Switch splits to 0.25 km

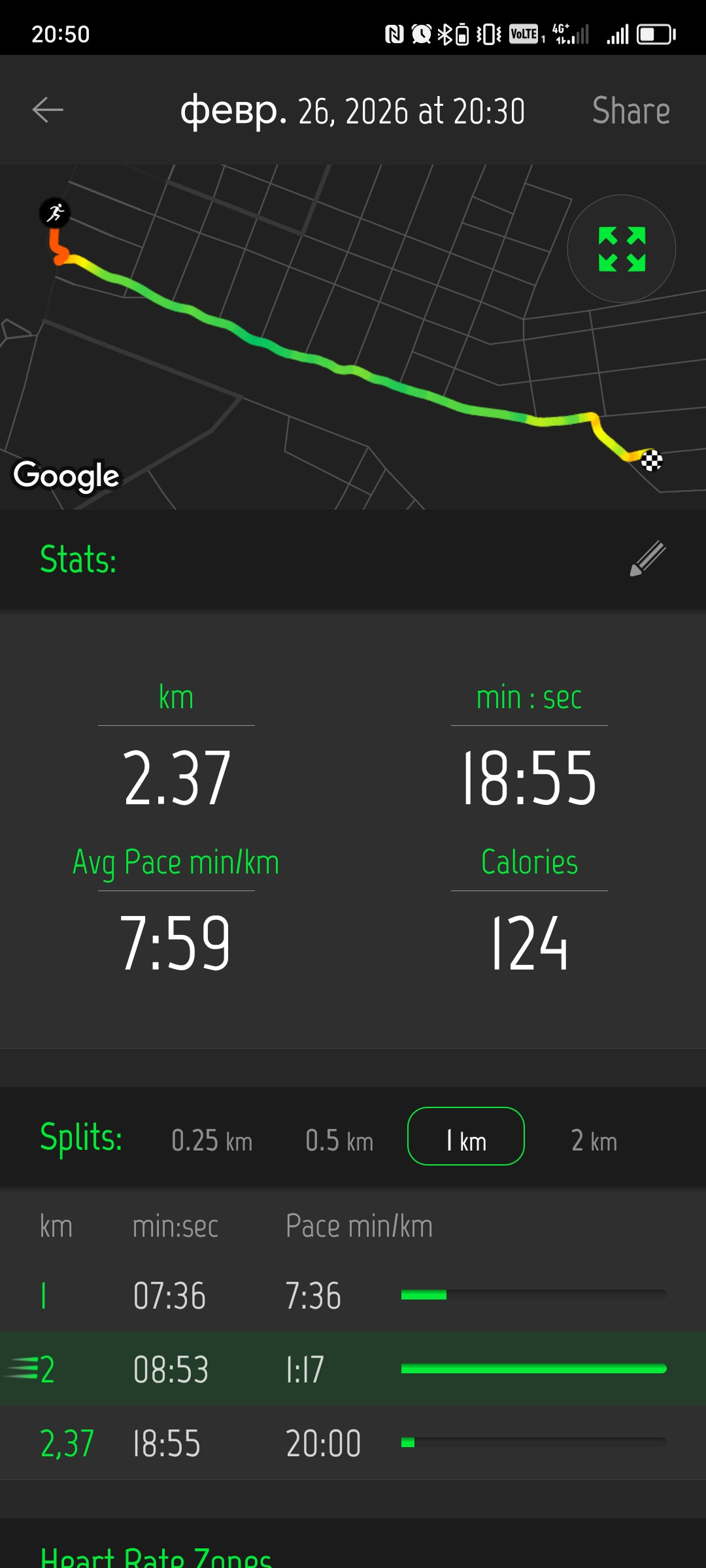pos(212,1141)
